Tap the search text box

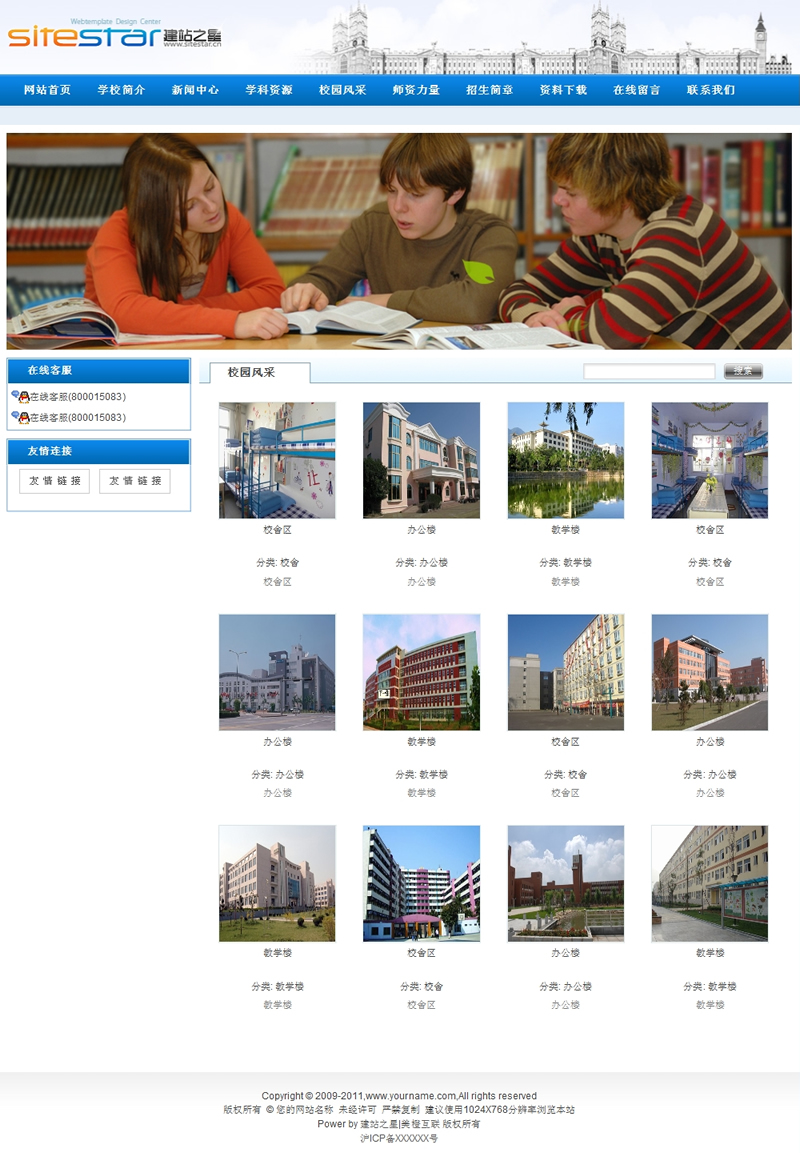(649, 372)
